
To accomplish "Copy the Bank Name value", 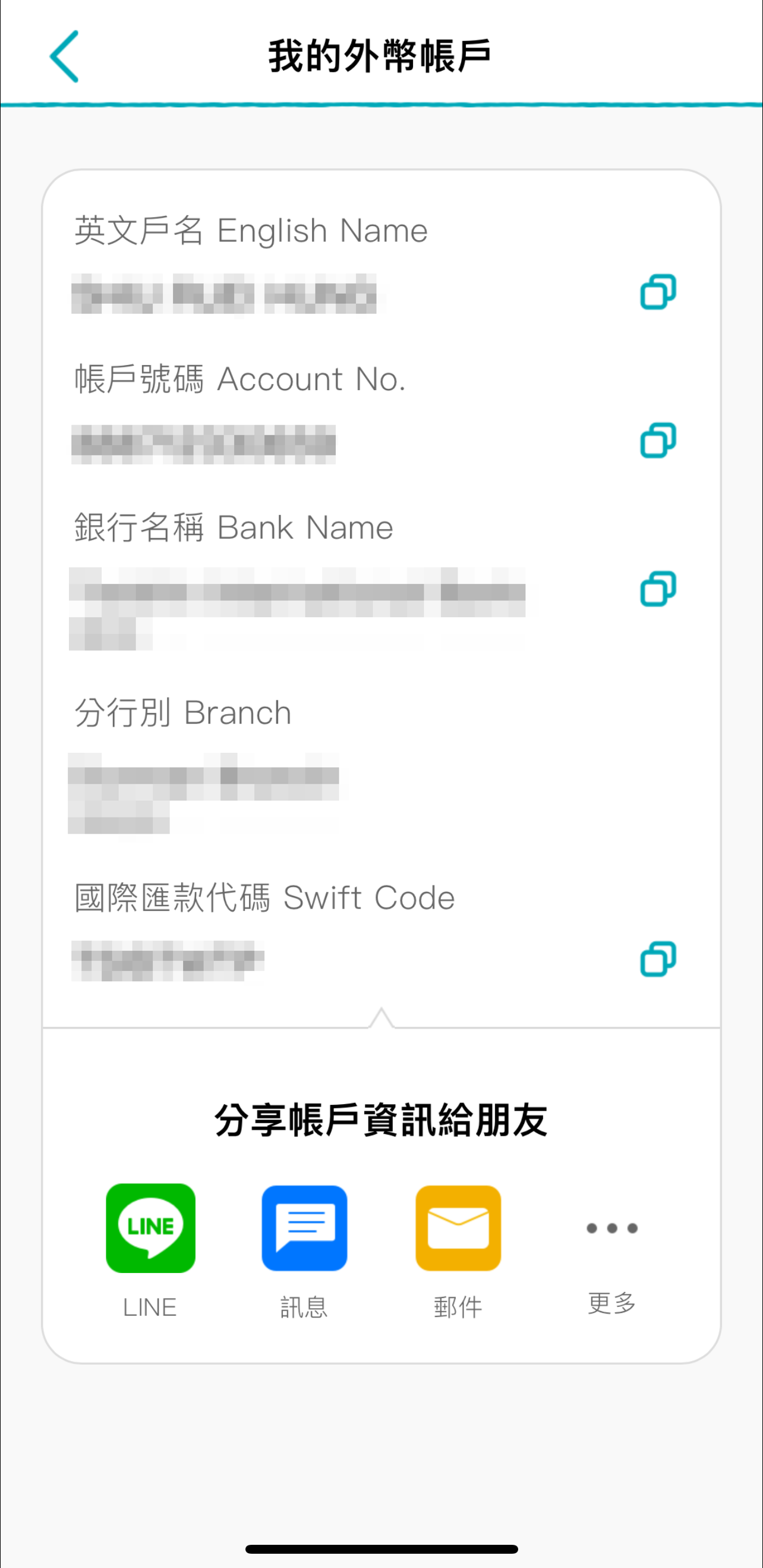I will (x=658, y=589).
